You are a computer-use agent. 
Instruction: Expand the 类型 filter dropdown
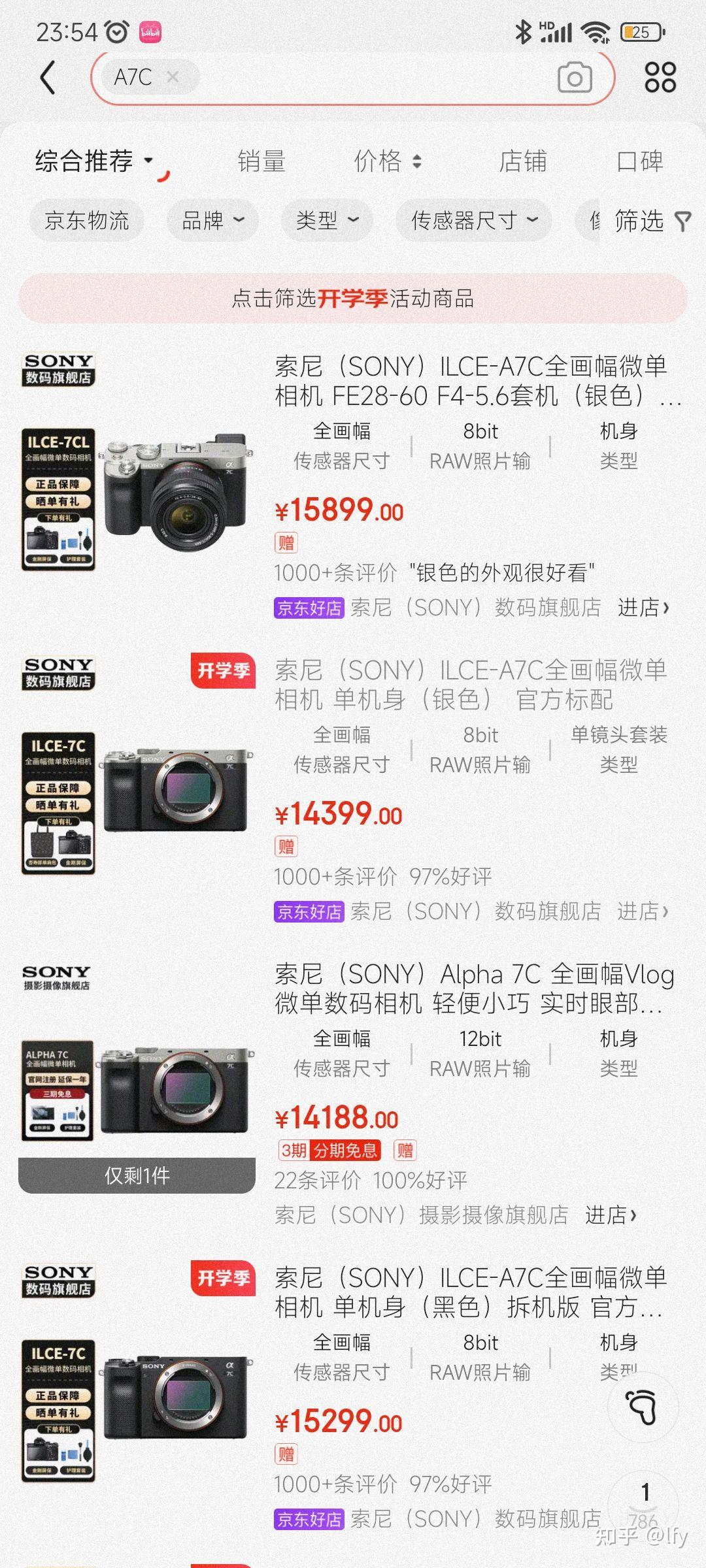click(x=327, y=221)
